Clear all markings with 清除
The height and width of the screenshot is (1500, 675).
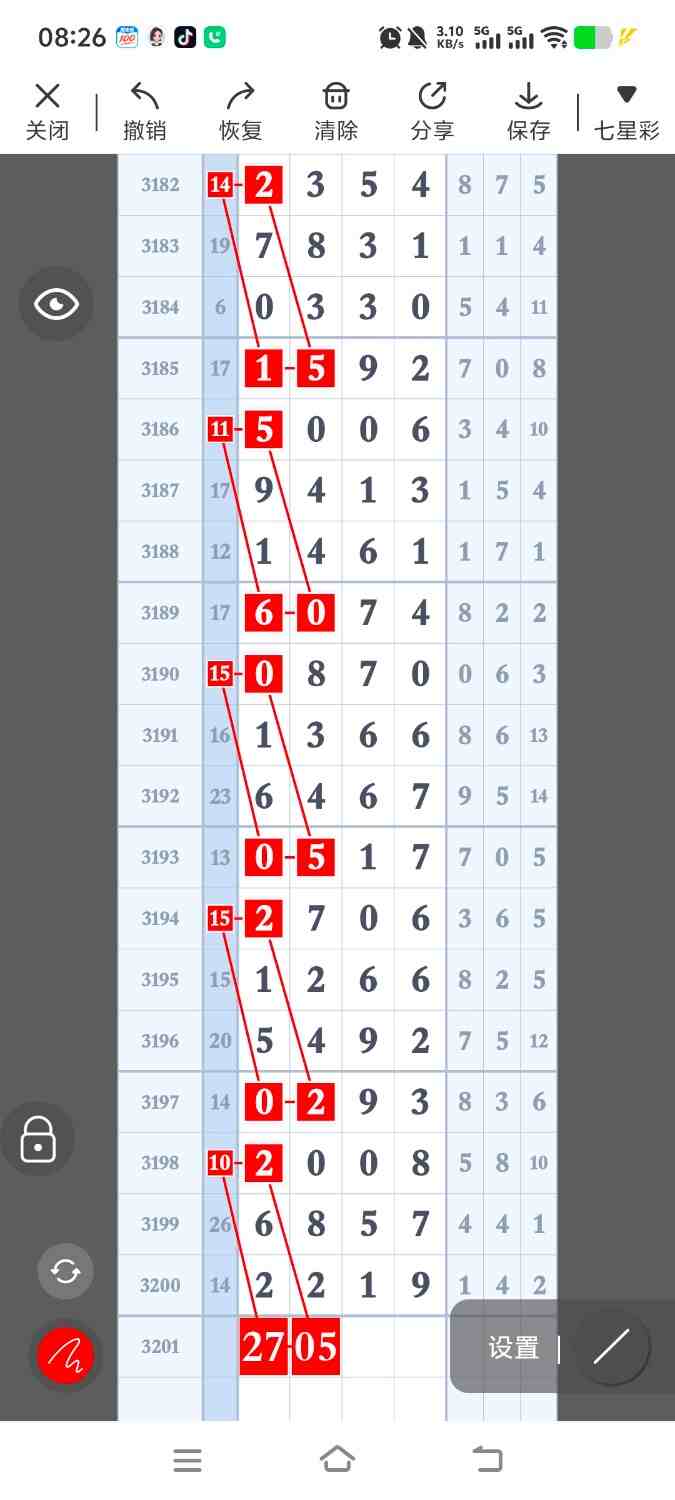336,111
